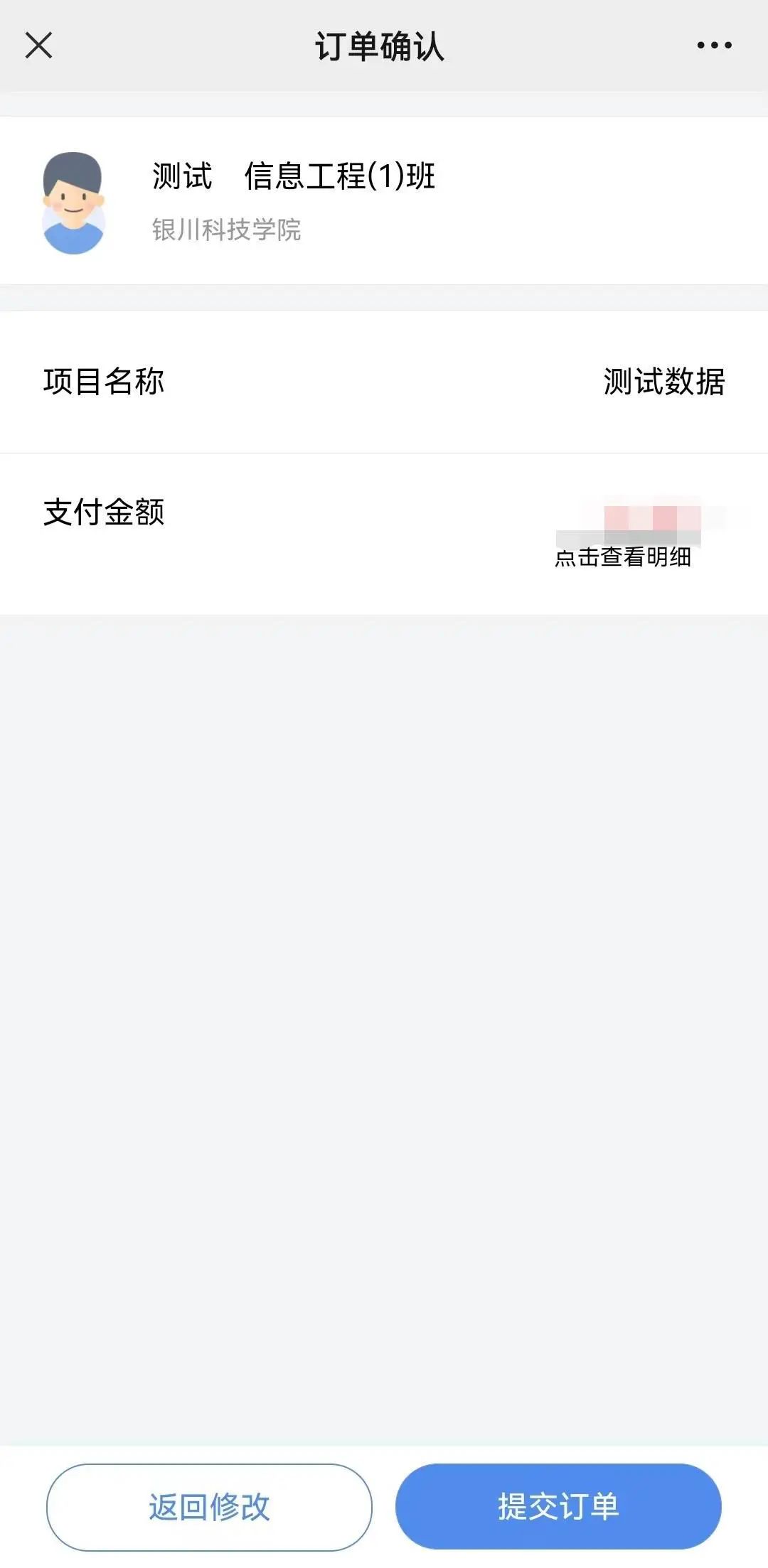Image resolution: width=768 pixels, height=1568 pixels.
Task: Tap 点击查看明细 to view payment details
Action: (x=623, y=557)
